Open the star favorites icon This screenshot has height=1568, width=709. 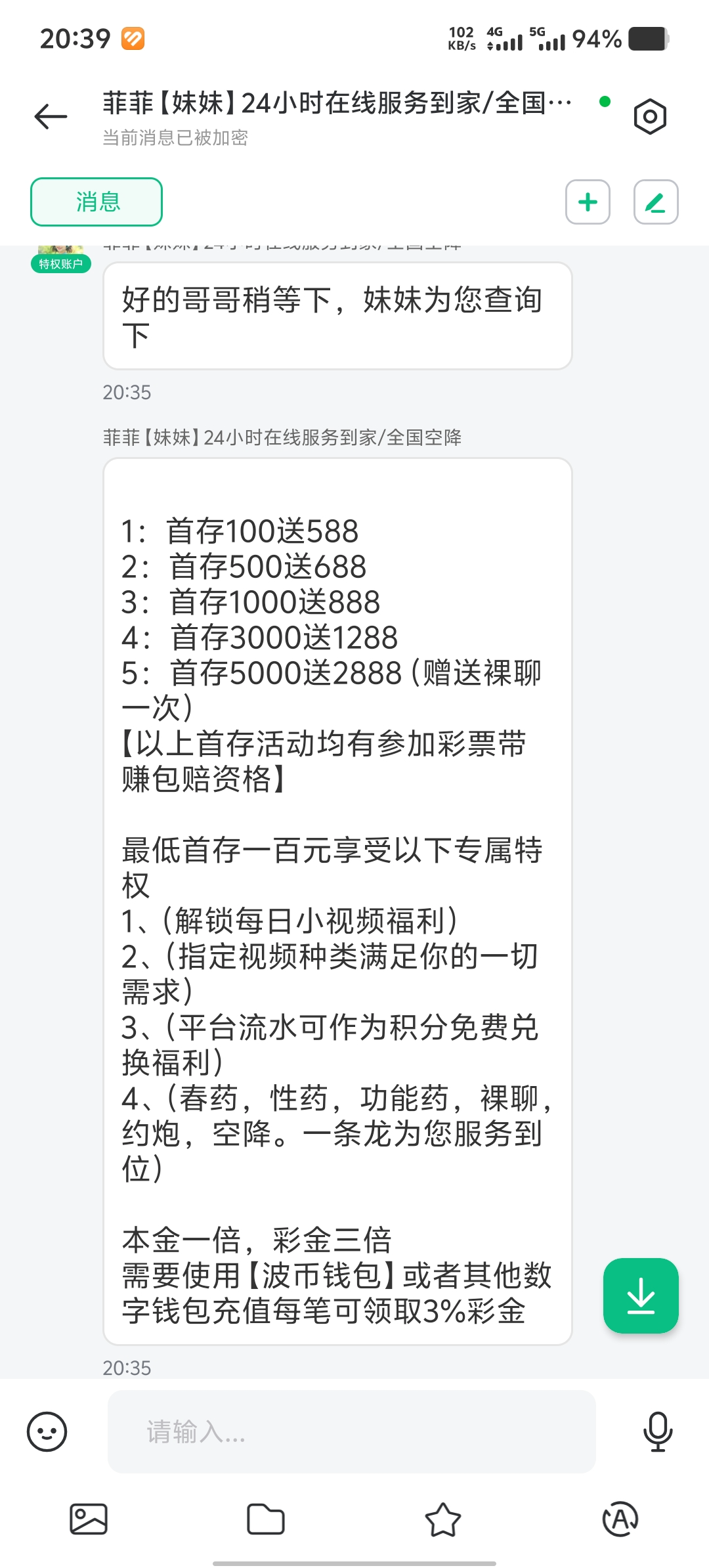coord(443,1519)
